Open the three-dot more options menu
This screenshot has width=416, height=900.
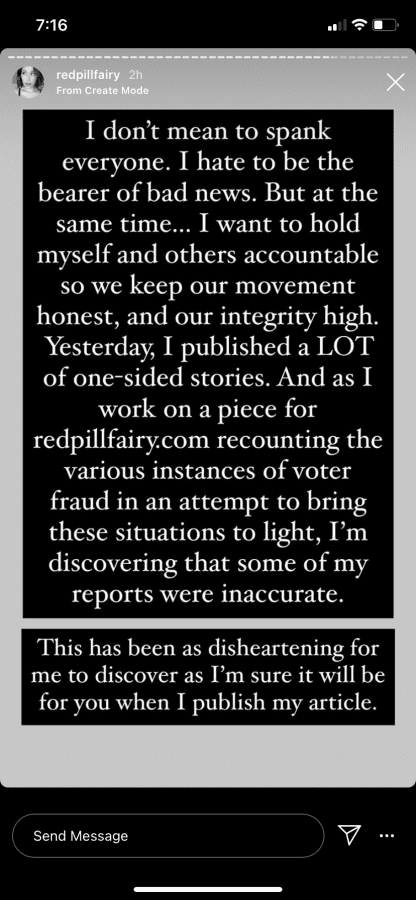(x=387, y=836)
